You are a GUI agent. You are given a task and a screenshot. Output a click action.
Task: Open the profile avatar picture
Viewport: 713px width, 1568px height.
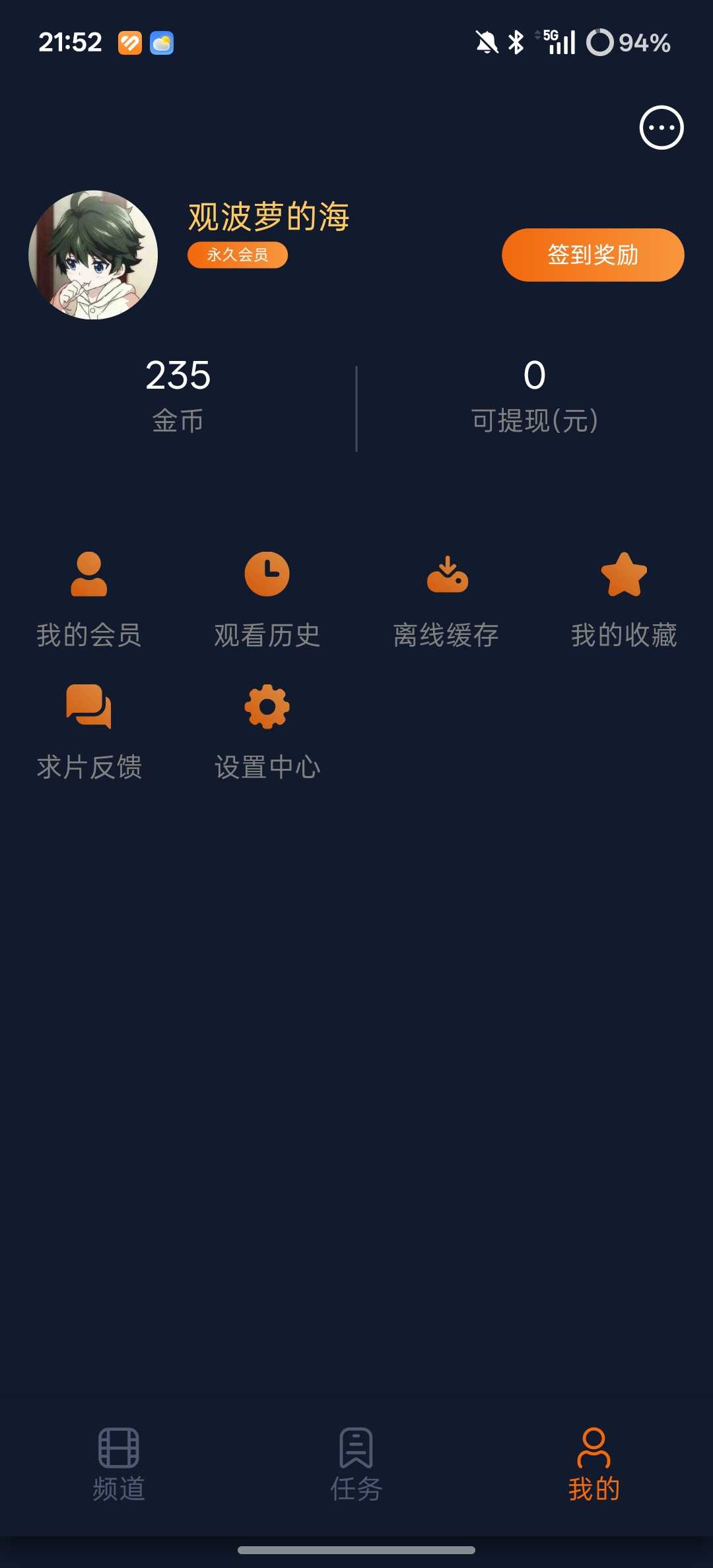[93, 255]
